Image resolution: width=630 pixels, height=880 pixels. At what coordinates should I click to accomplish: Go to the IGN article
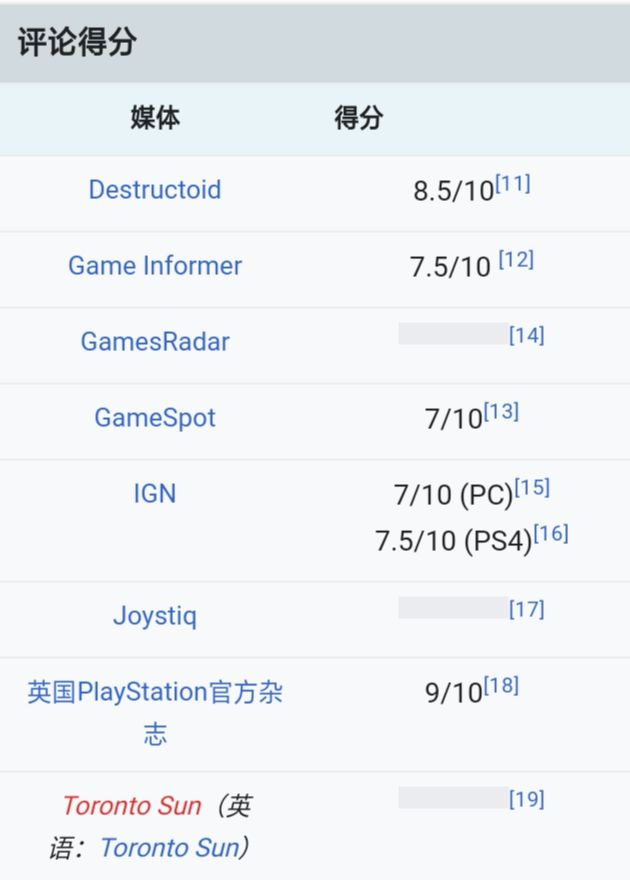pyautogui.click(x=154, y=494)
